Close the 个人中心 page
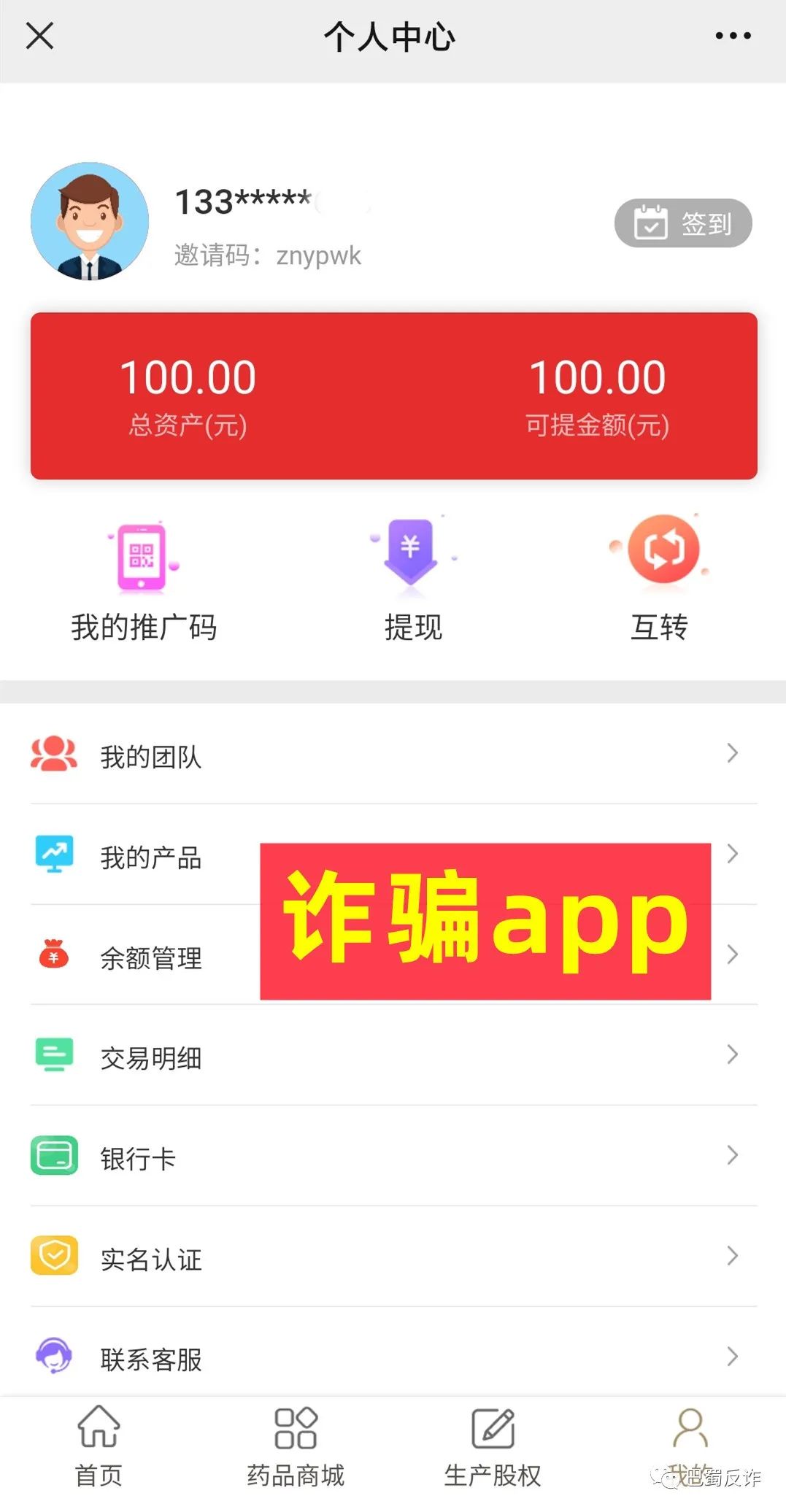Image resolution: width=786 pixels, height=1512 pixels. click(40, 36)
